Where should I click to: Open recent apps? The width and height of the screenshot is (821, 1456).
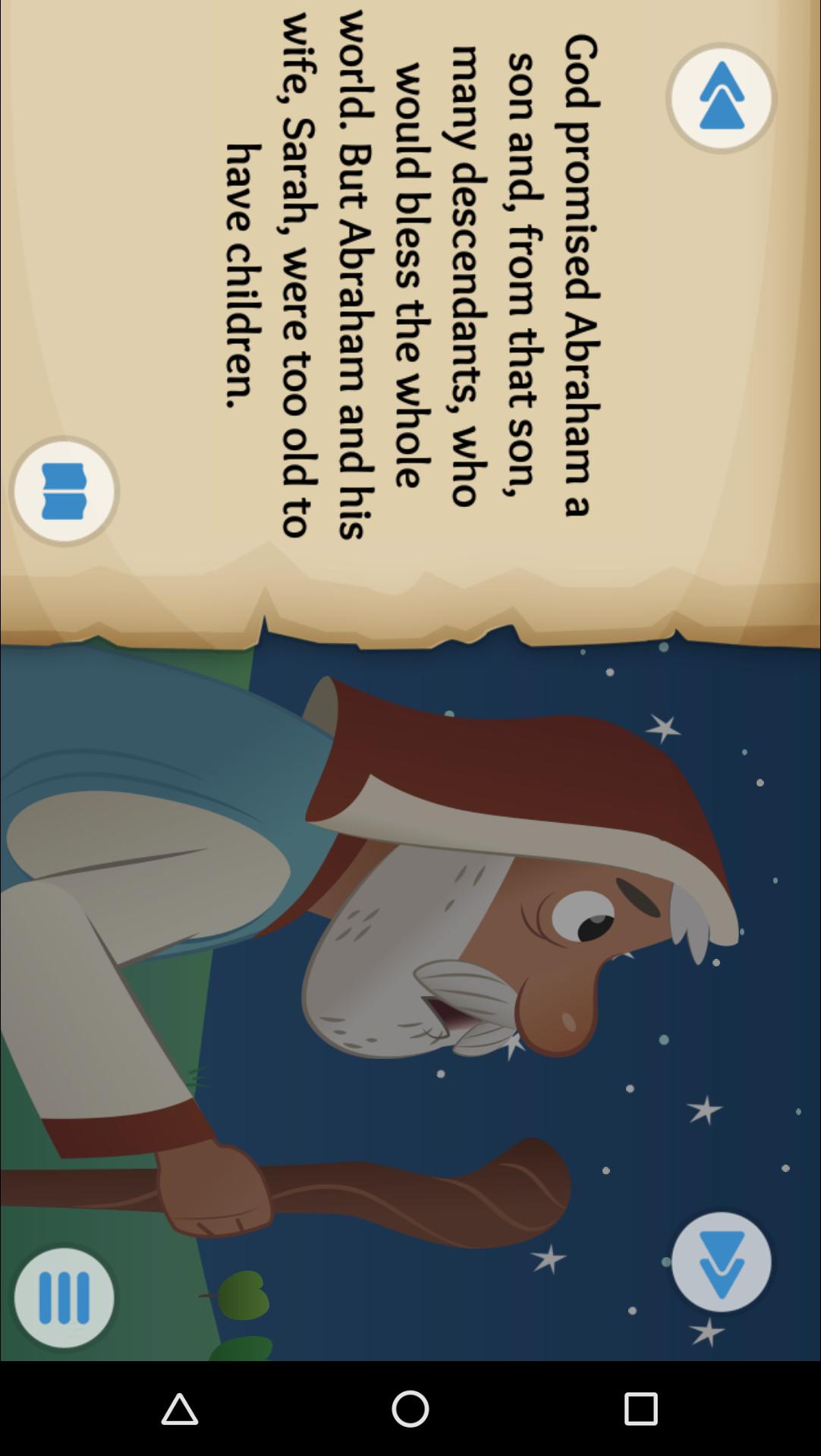pyautogui.click(x=640, y=1409)
